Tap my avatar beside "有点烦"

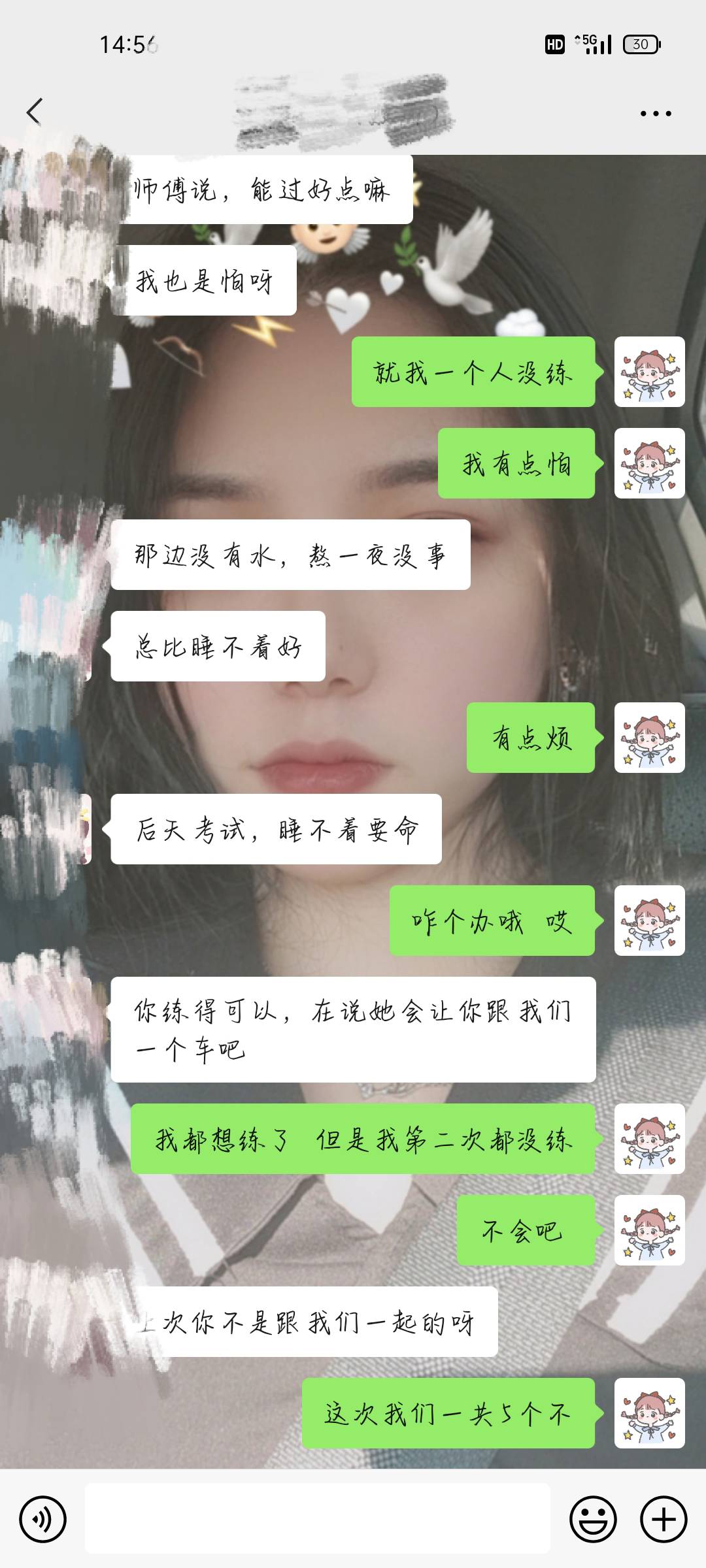649,738
